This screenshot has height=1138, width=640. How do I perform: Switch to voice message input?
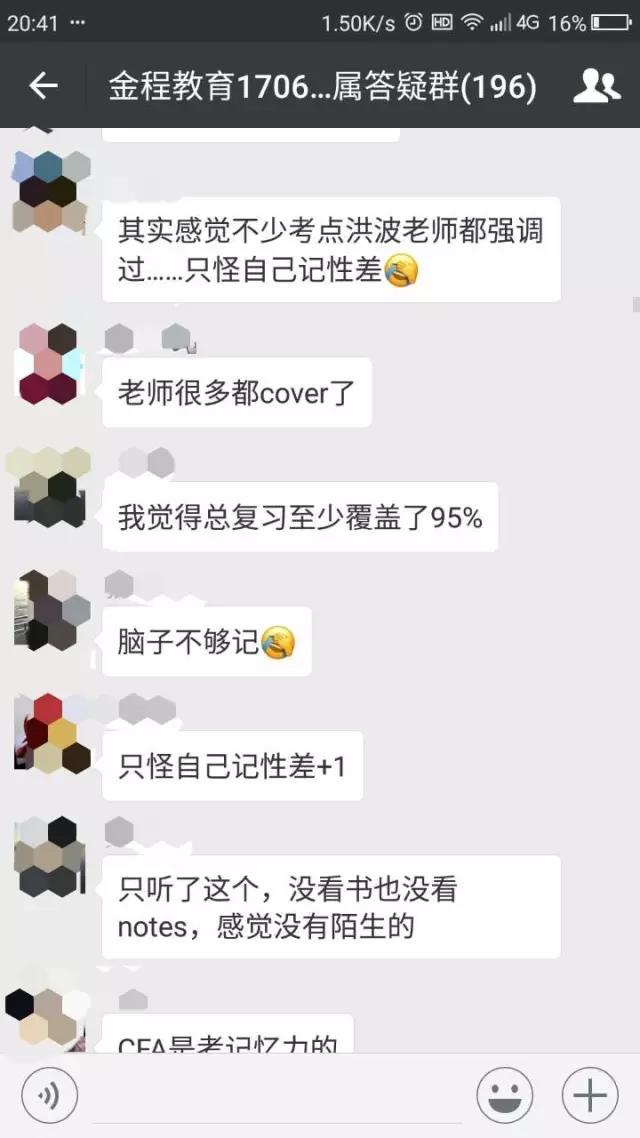point(47,1096)
